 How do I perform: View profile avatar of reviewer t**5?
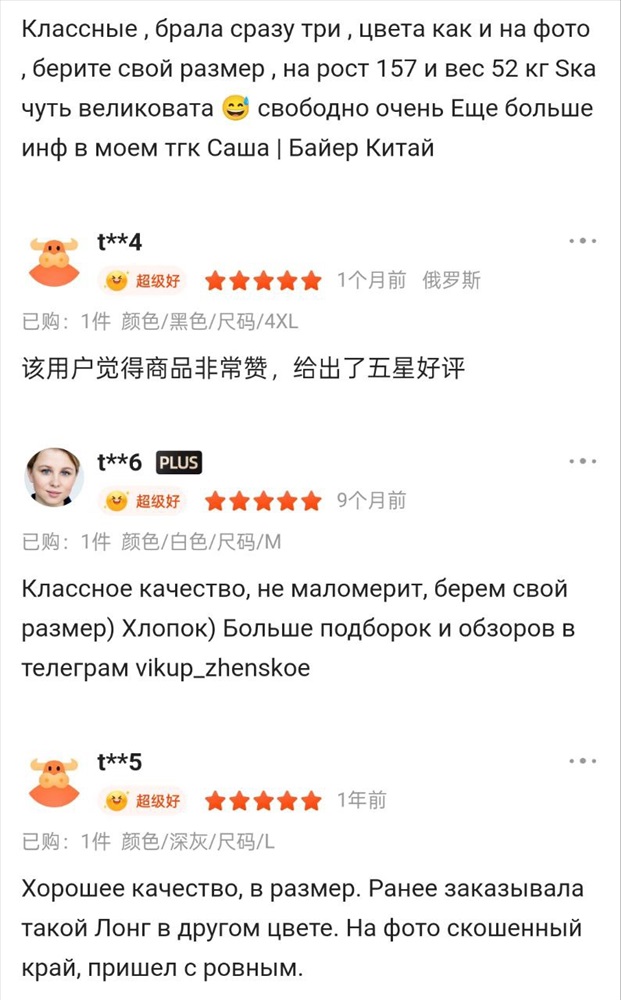pyautogui.click(x=53, y=781)
